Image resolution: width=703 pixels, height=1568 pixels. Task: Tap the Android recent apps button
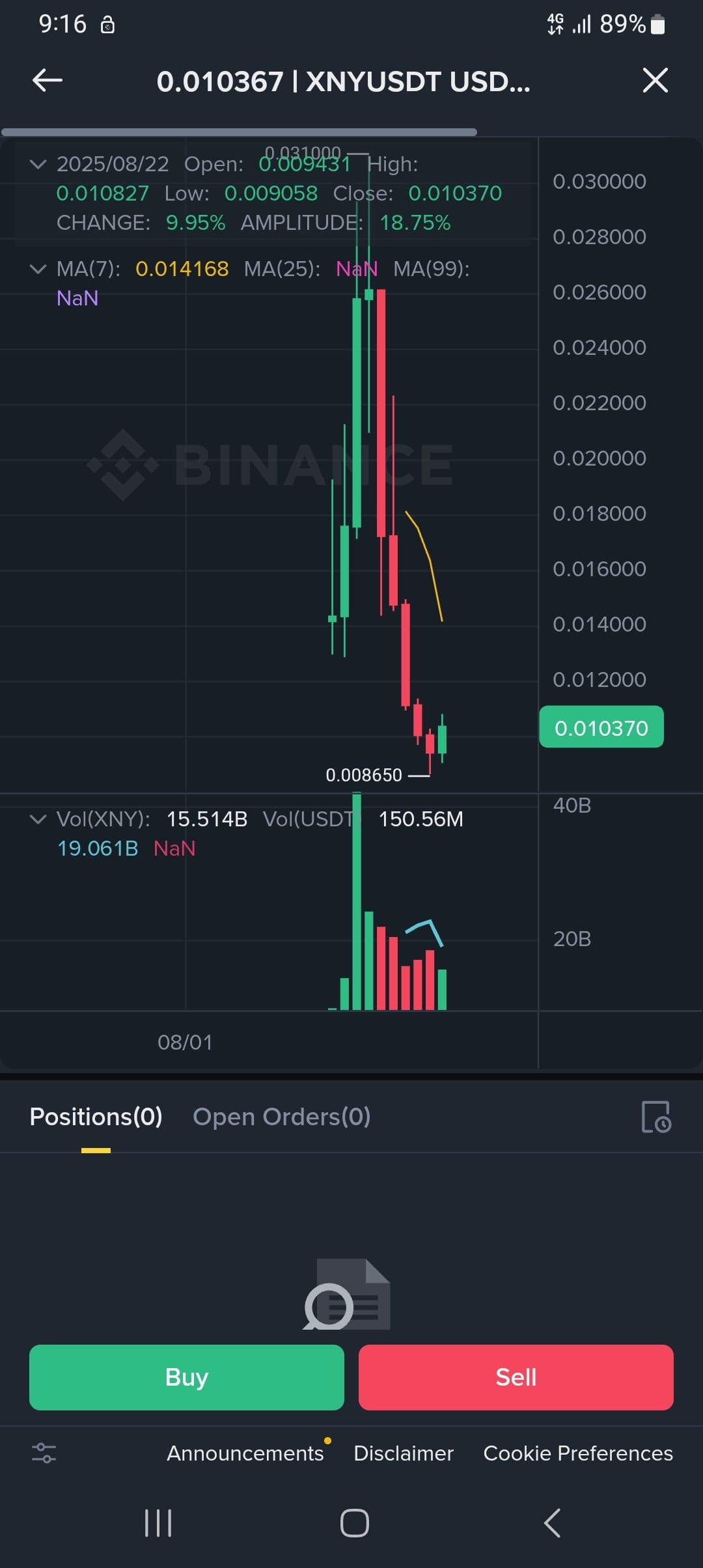[158, 1523]
